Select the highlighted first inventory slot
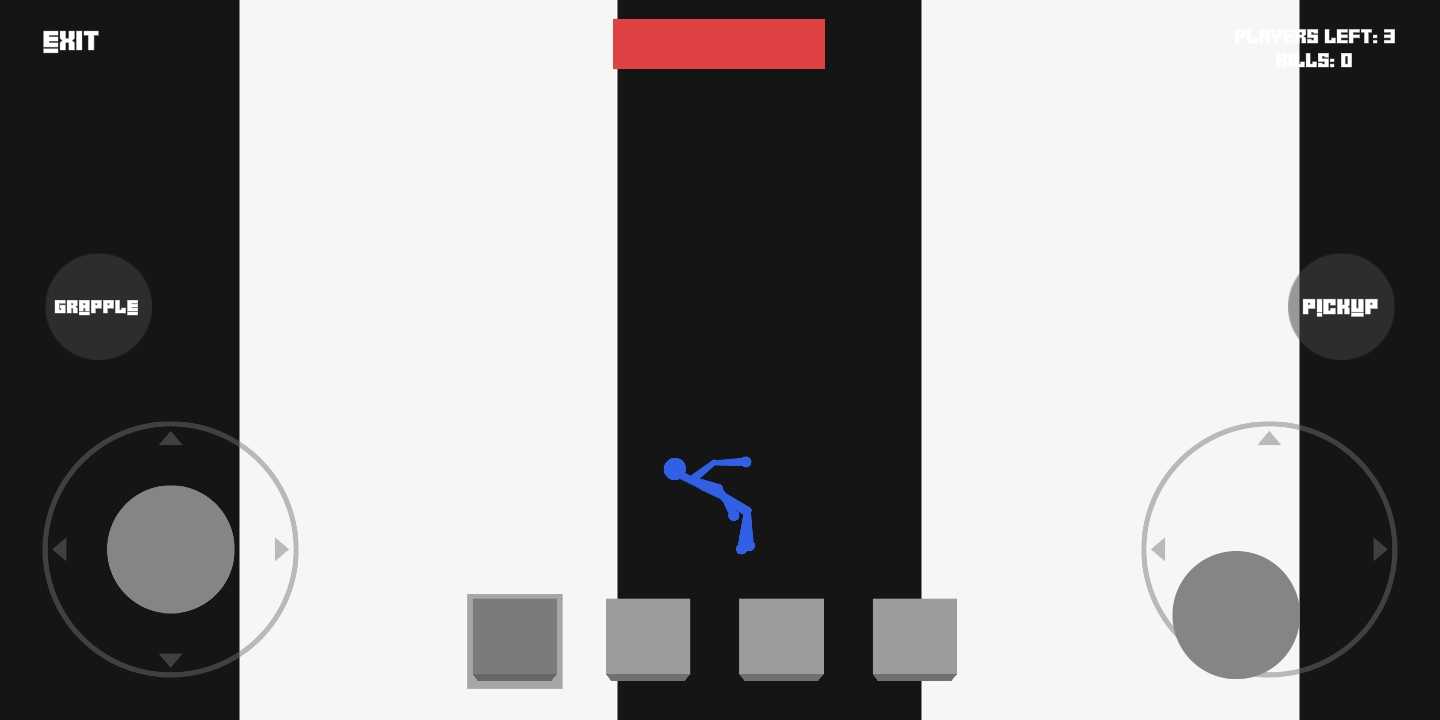The height and width of the screenshot is (720, 1440). [x=514, y=640]
